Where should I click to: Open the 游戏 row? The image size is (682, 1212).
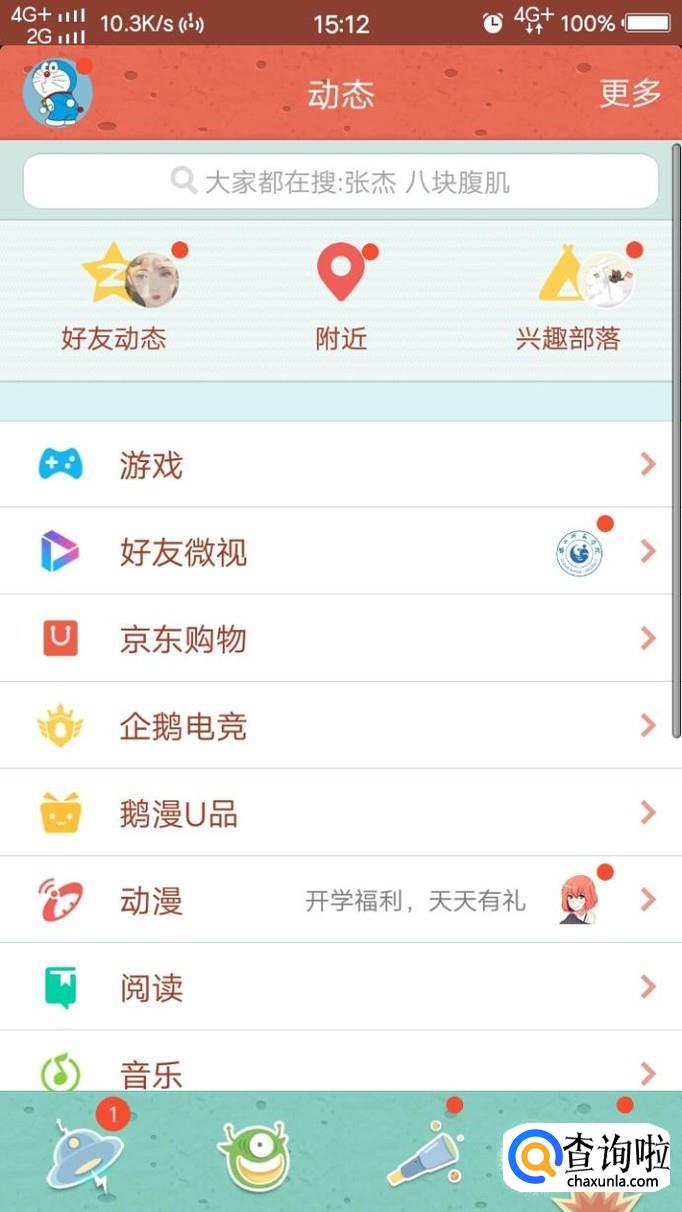340,464
